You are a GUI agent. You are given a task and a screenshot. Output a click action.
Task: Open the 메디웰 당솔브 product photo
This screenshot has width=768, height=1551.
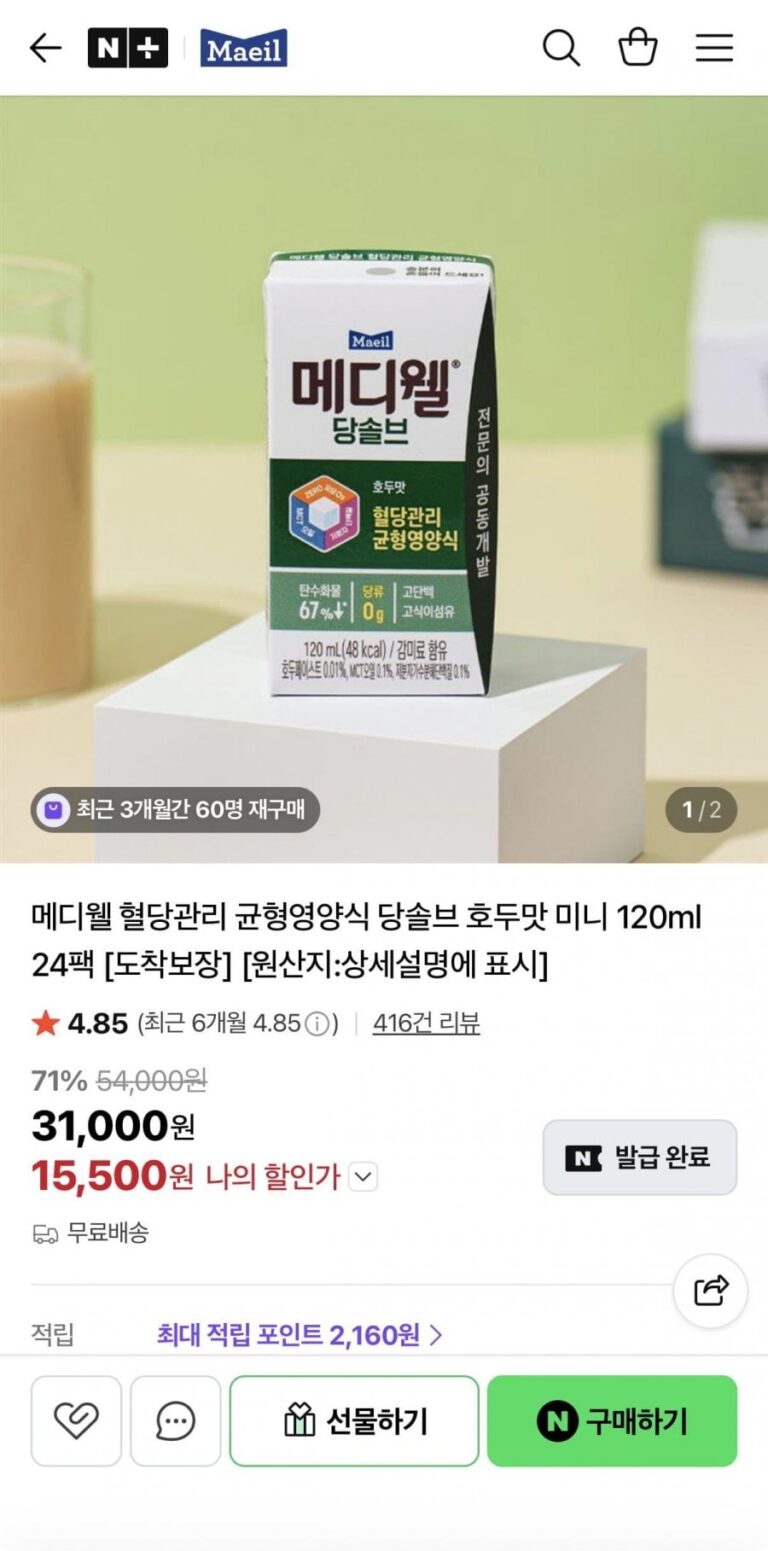[384, 478]
